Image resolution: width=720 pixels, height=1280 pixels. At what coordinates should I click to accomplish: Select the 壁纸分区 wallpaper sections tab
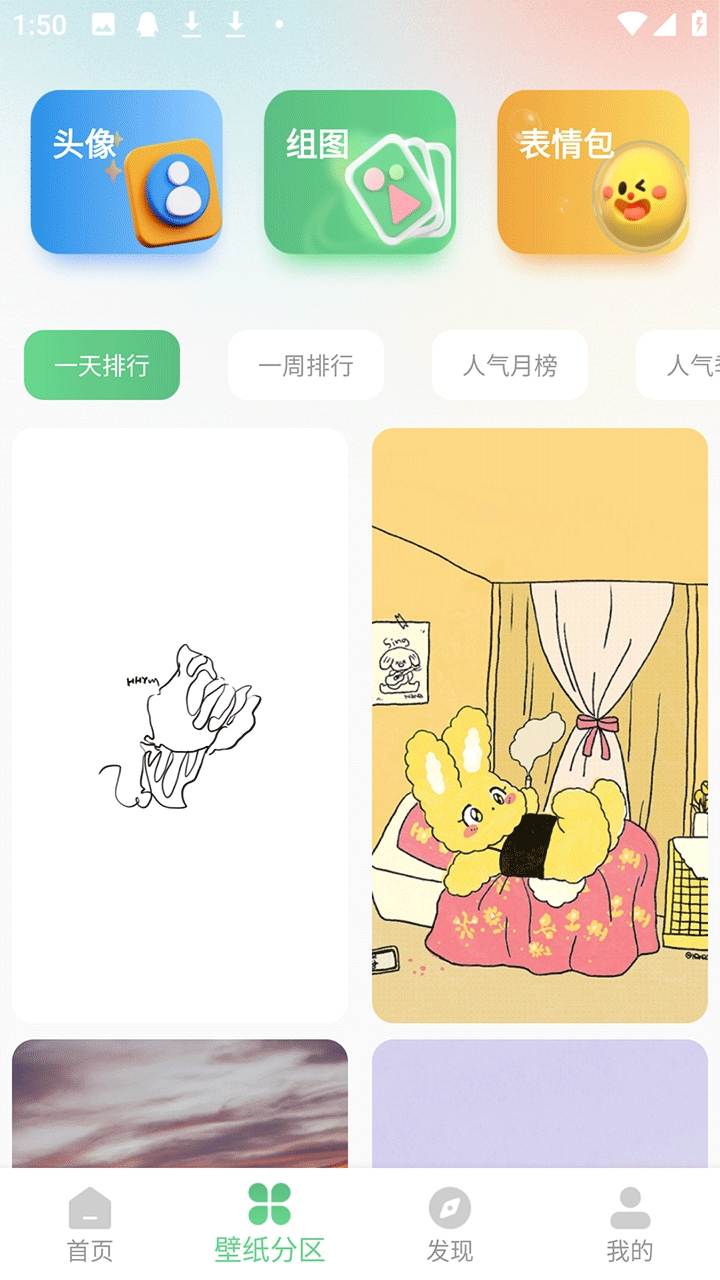270,1225
